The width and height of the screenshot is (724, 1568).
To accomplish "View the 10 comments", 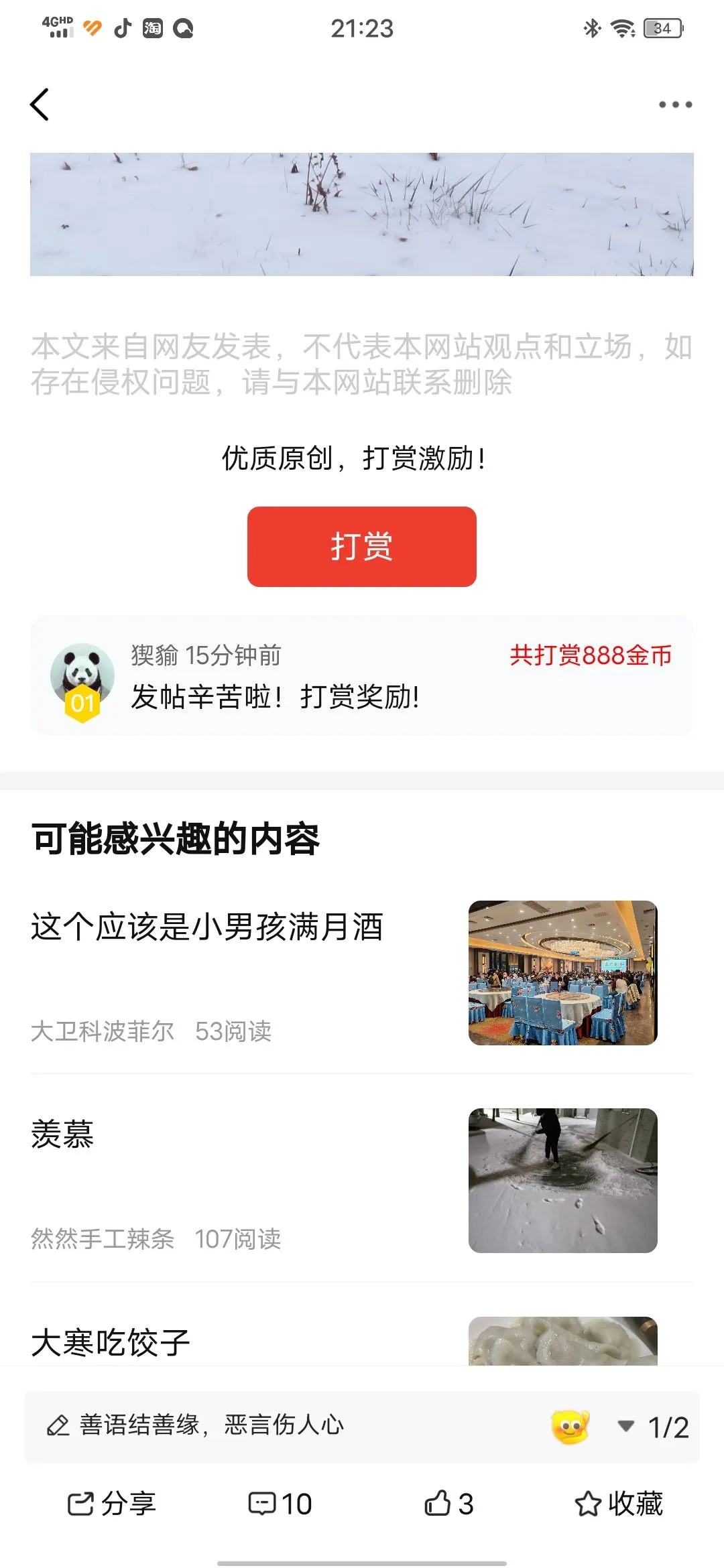I will [x=280, y=1504].
